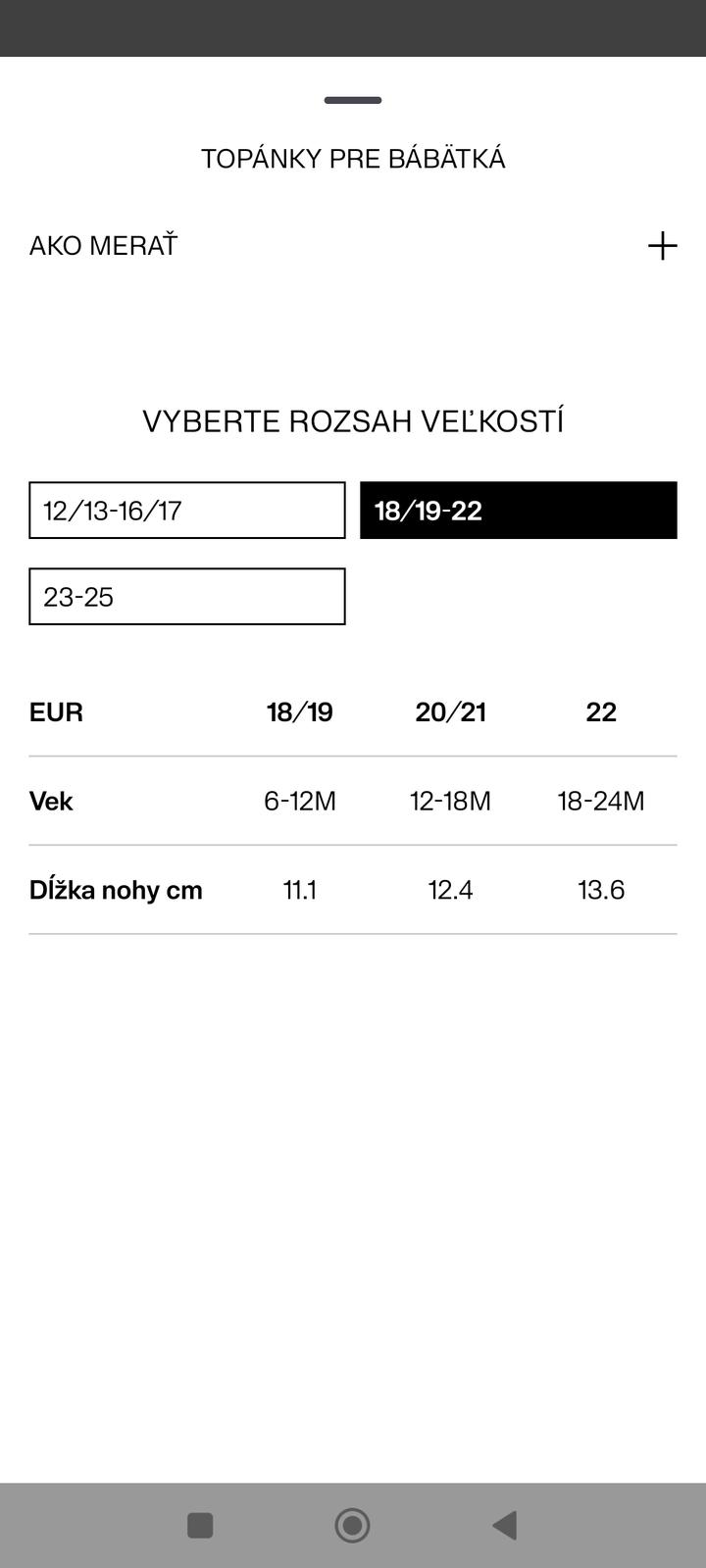This screenshot has width=706, height=1568.
Task: Tap the system back button
Action: [x=504, y=1525]
